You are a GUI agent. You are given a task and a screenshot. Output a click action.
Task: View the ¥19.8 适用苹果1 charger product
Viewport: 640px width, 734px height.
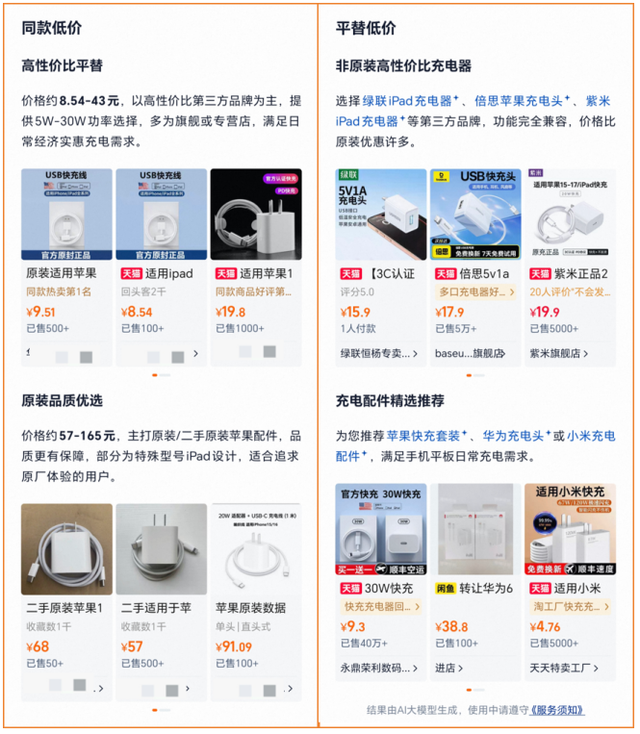coord(256,267)
